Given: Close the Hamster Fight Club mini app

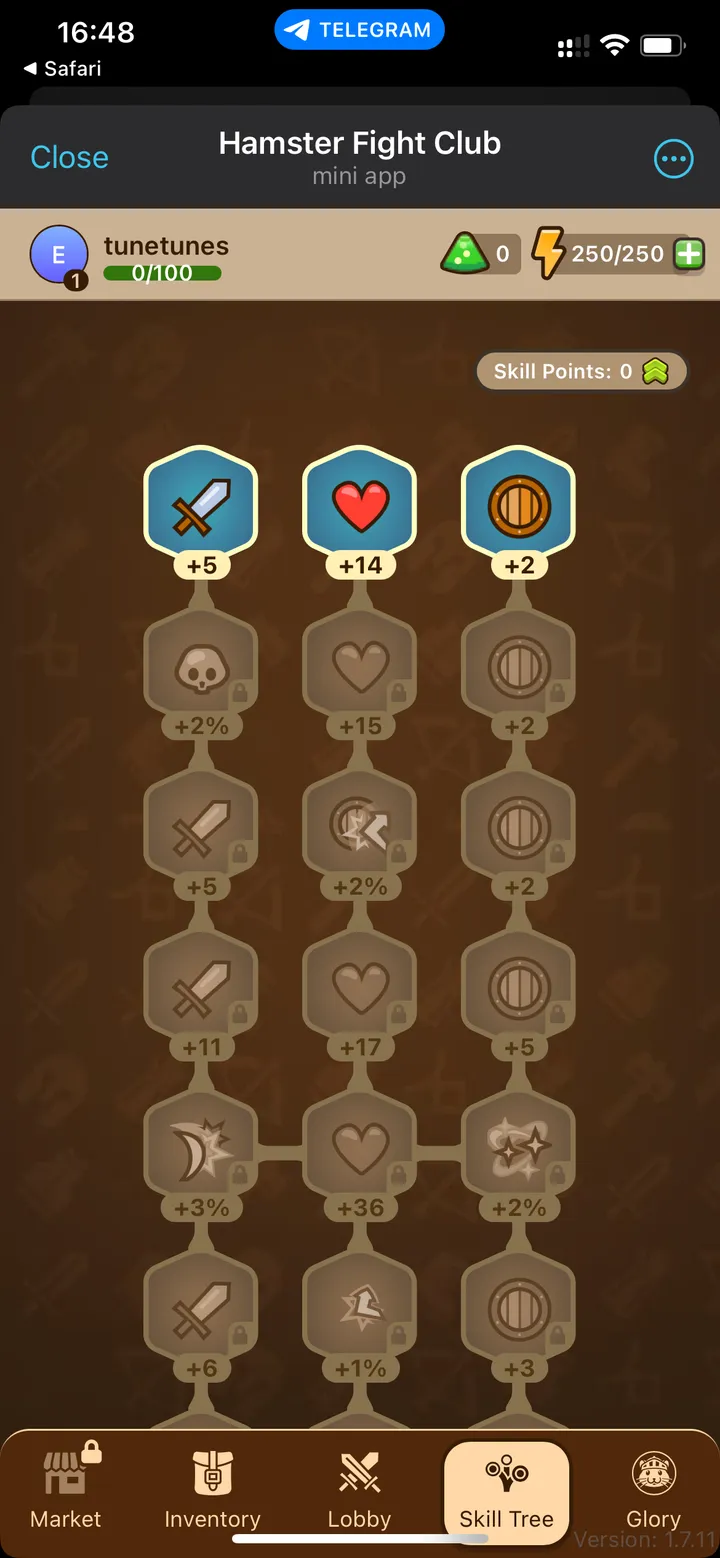Looking at the screenshot, I should click(x=69, y=157).
